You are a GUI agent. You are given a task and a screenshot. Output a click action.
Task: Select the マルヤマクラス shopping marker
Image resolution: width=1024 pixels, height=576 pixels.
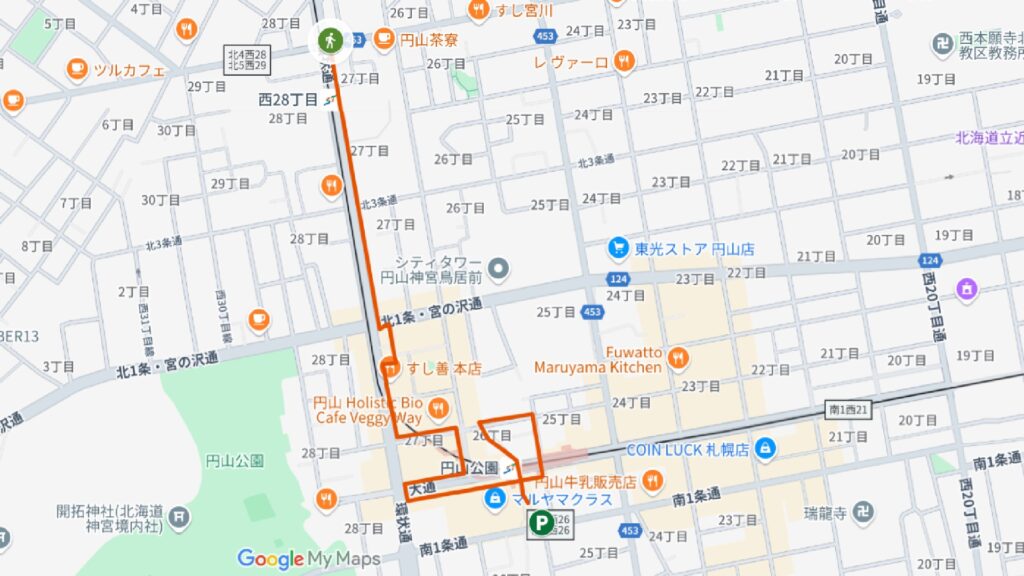click(x=495, y=498)
